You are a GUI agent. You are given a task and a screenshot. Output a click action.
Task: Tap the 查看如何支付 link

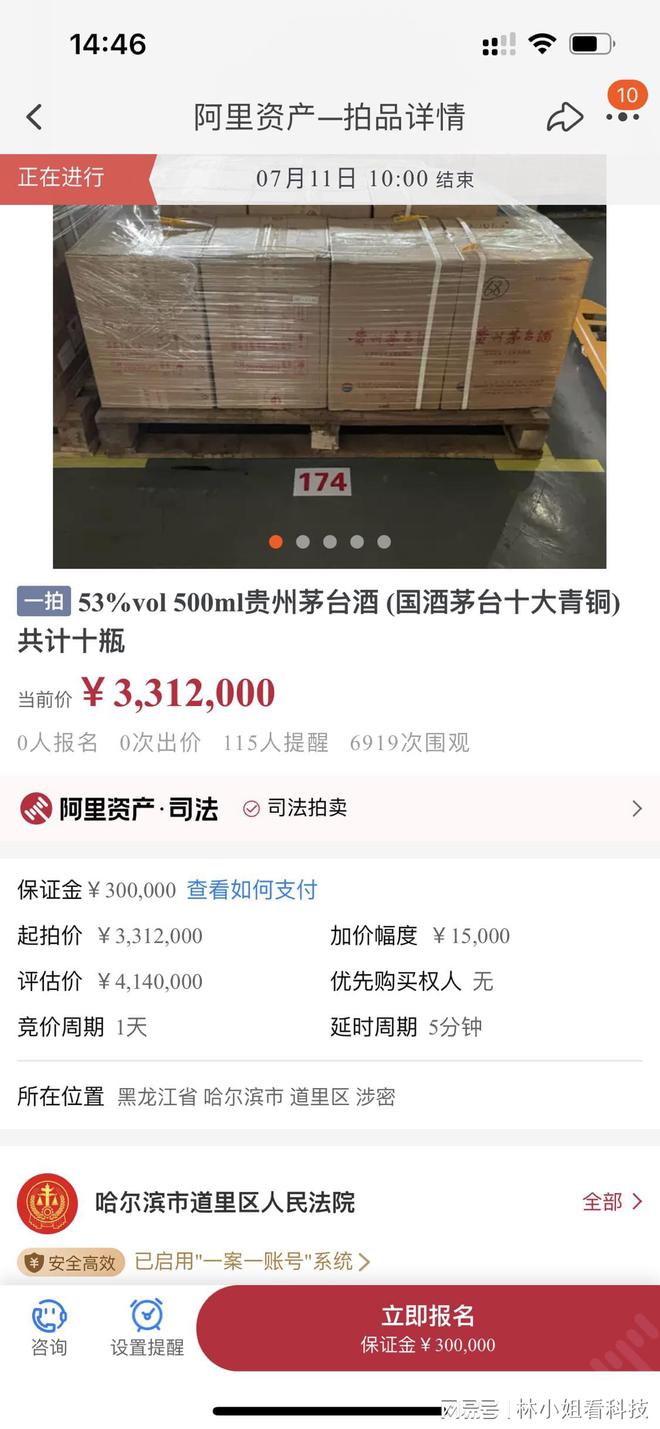(252, 890)
